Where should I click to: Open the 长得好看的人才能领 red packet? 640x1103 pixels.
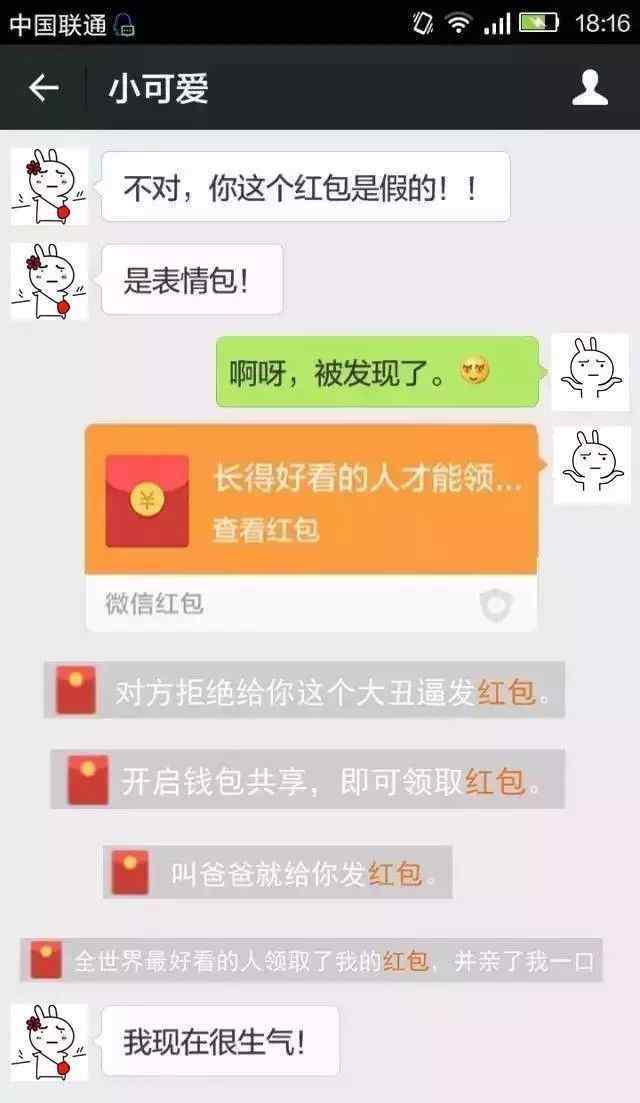tap(311, 527)
